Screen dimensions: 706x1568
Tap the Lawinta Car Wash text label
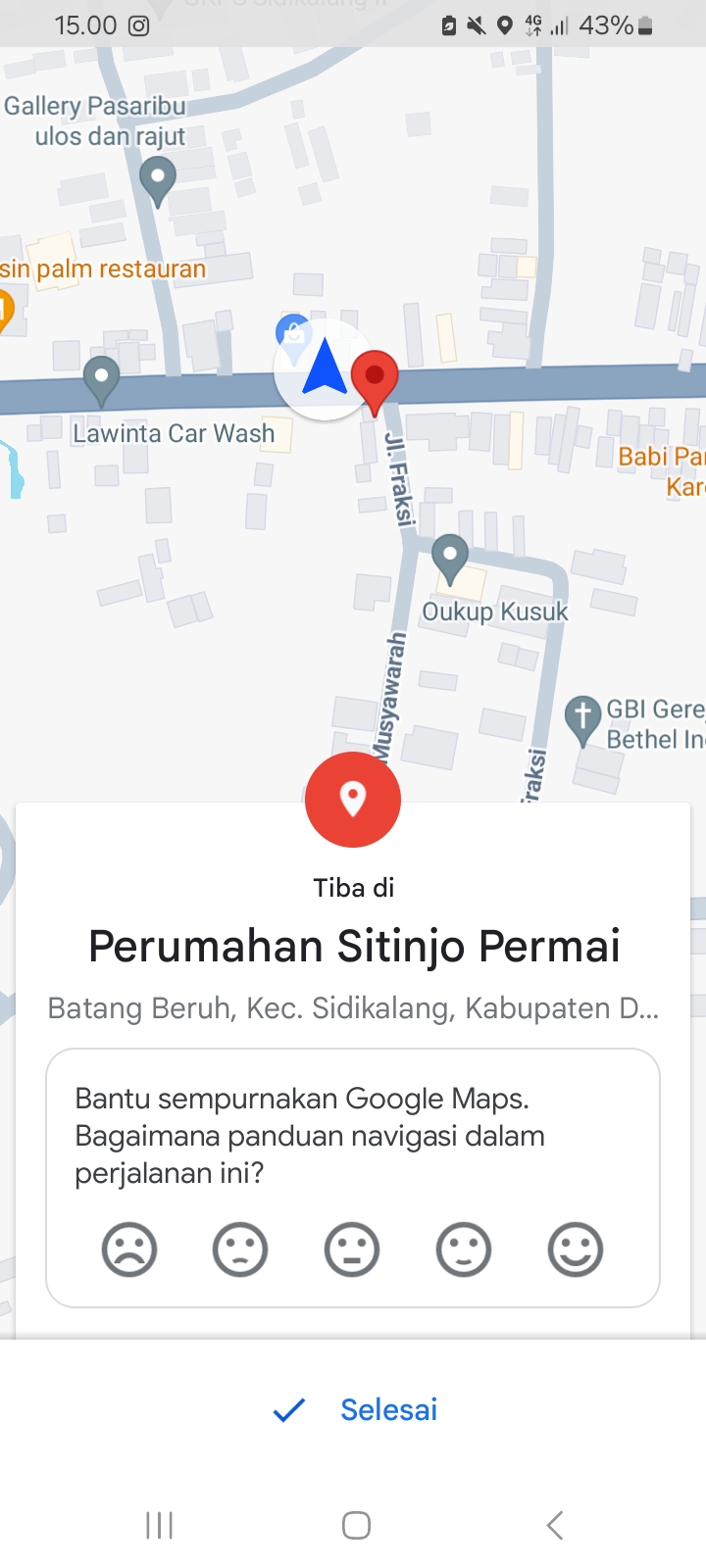click(173, 432)
